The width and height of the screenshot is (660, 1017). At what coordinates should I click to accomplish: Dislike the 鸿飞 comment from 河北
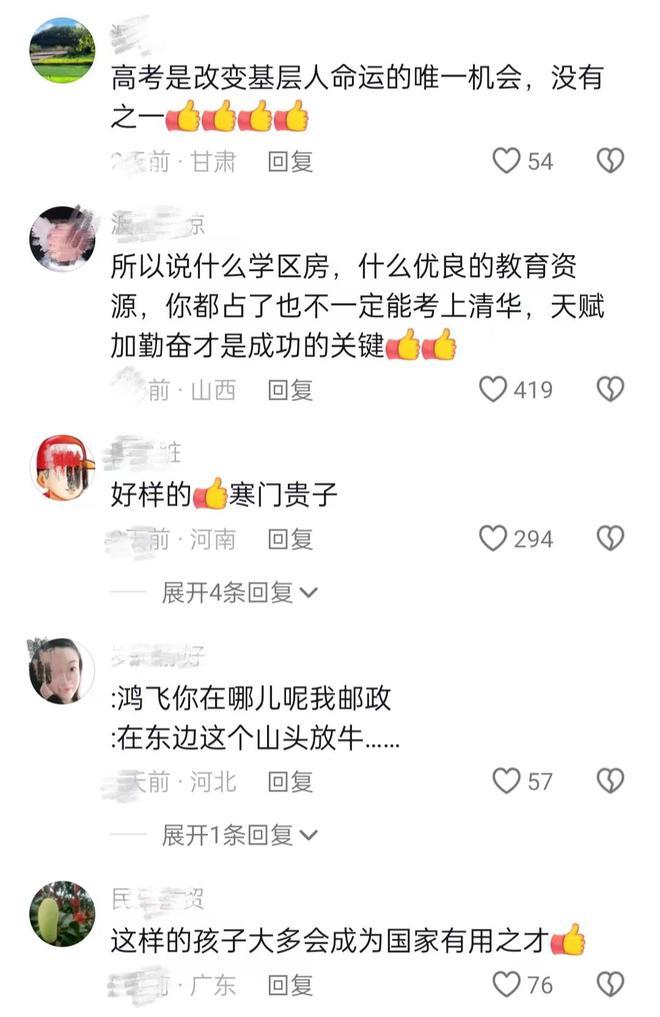point(610,781)
